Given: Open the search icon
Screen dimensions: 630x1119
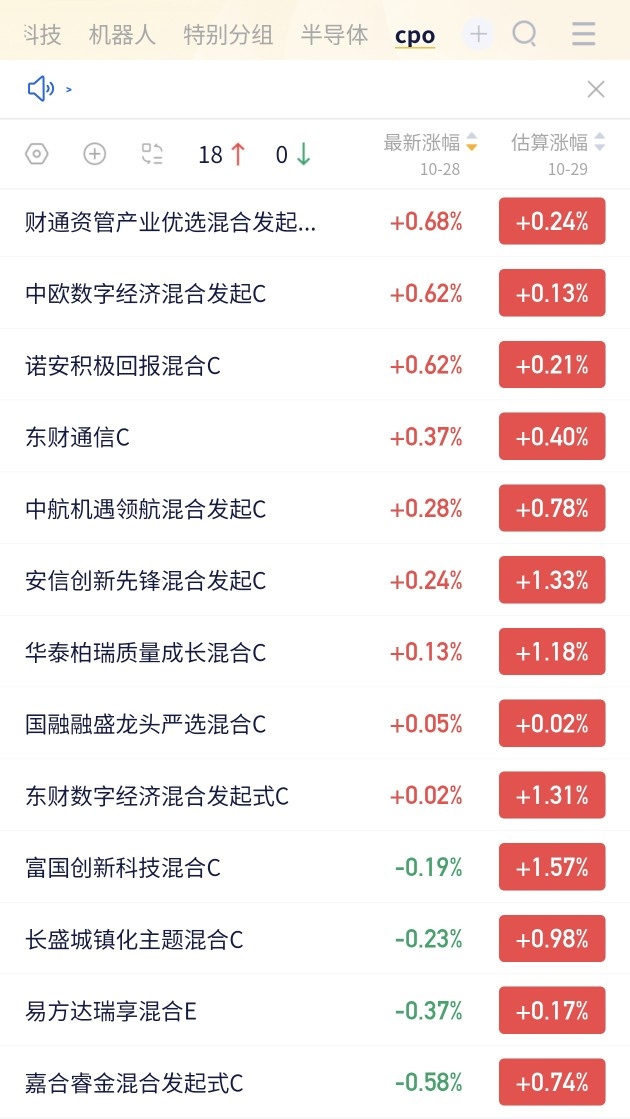Looking at the screenshot, I should tap(524, 33).
